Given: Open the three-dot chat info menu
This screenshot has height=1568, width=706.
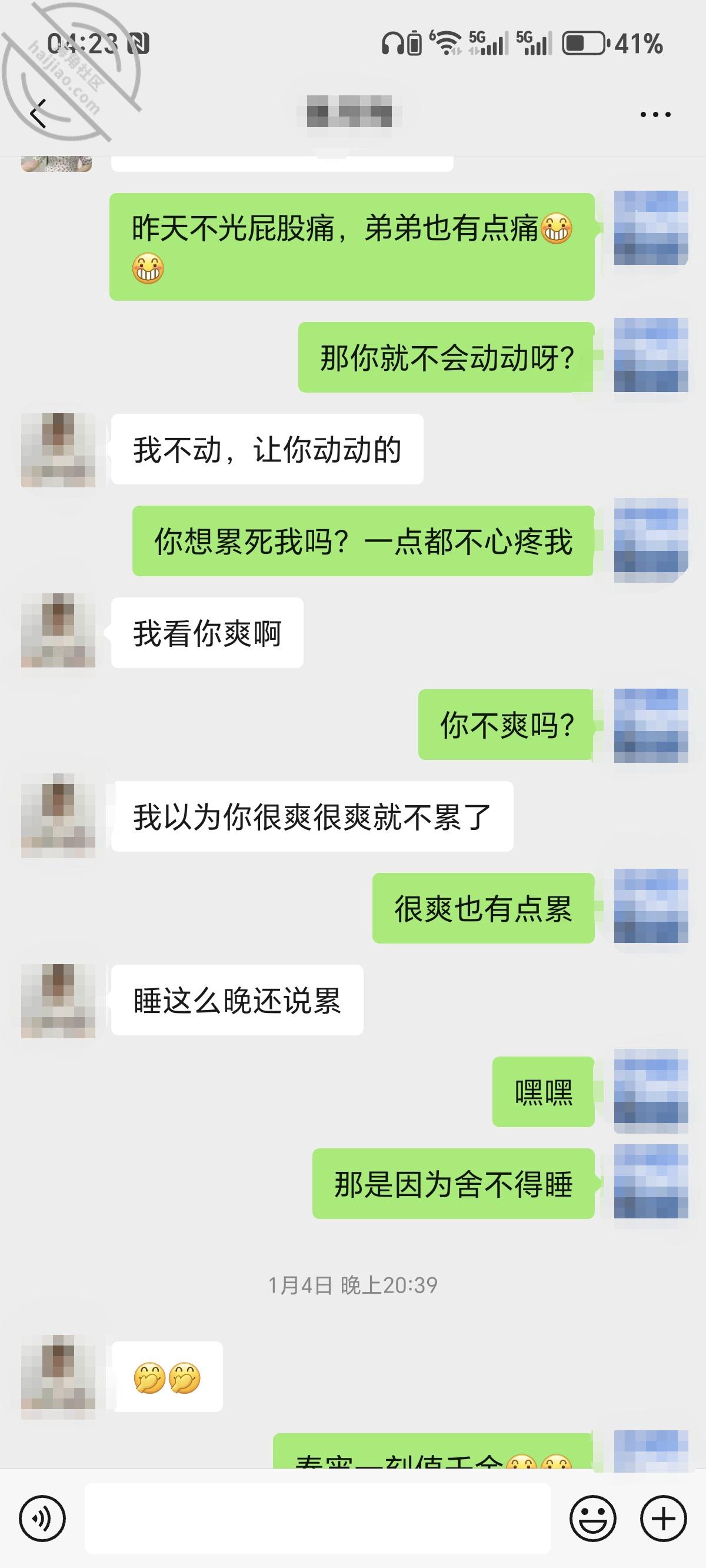Looking at the screenshot, I should click(x=655, y=114).
